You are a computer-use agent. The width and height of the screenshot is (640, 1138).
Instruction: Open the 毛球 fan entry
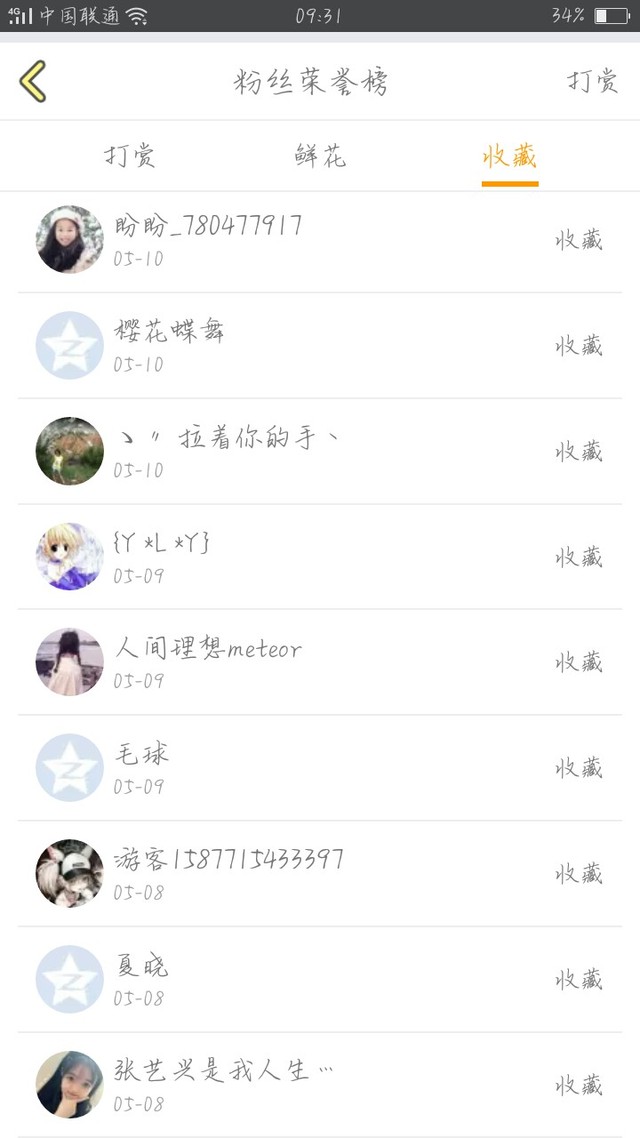click(x=320, y=769)
